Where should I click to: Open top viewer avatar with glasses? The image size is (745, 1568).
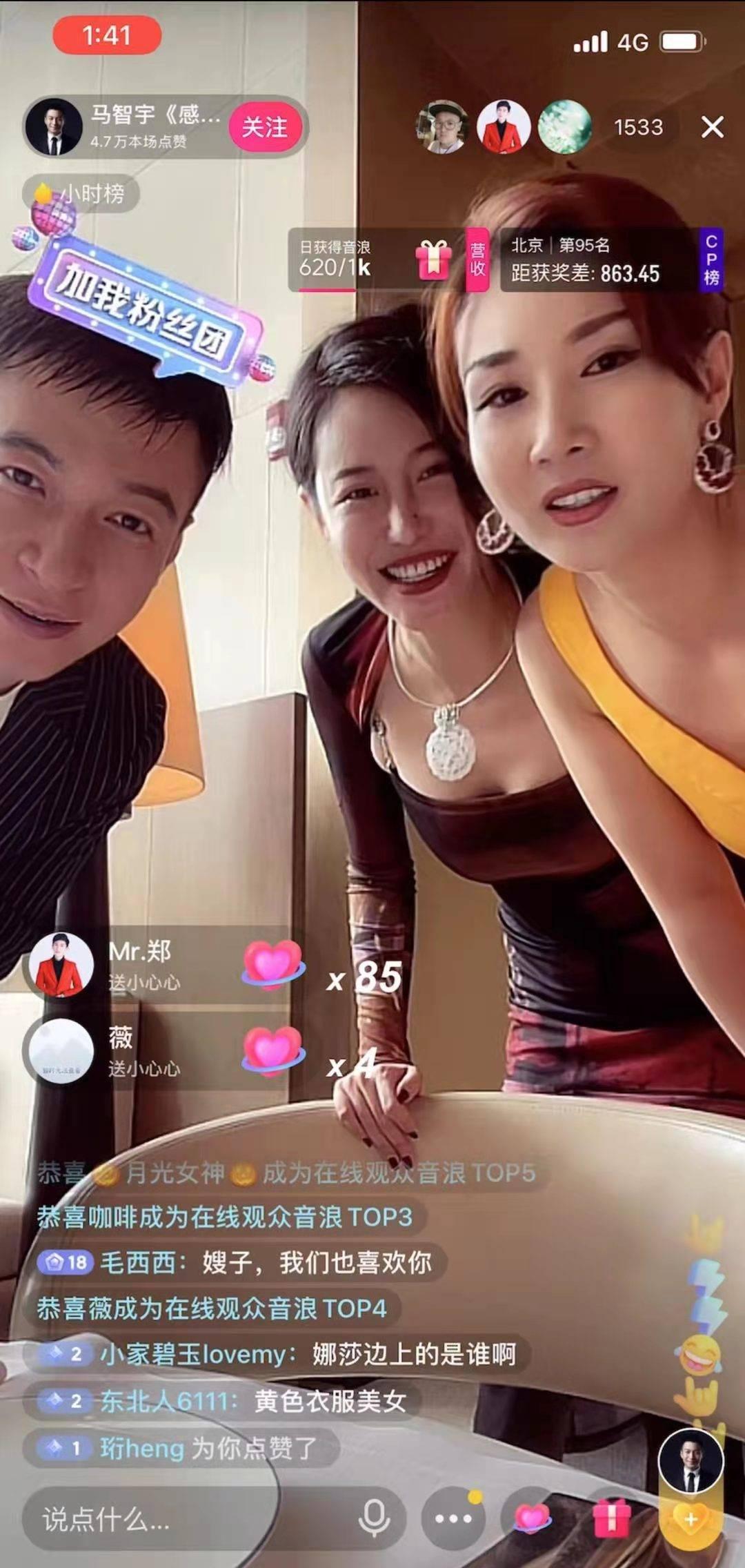[444, 127]
